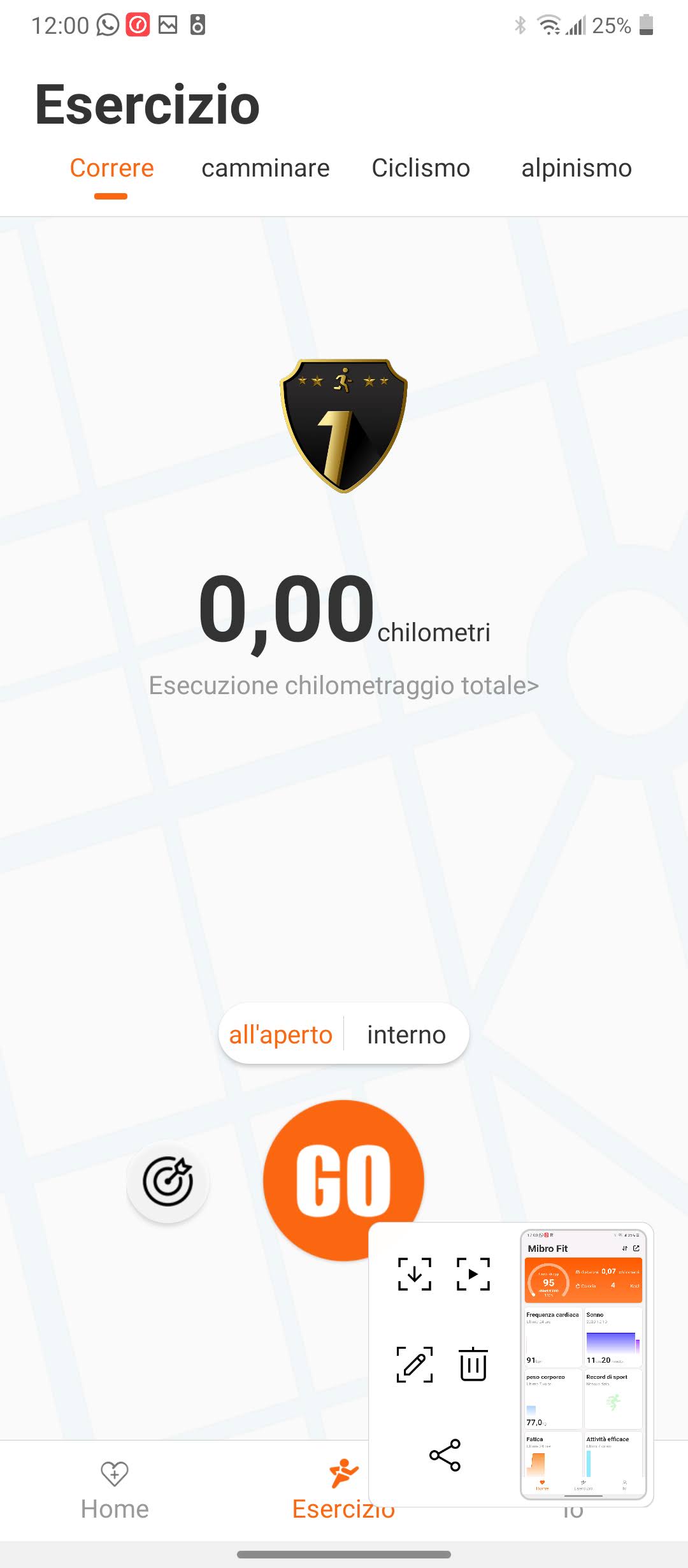Go to the Home tab
688x1568 pixels.
[x=115, y=1492]
